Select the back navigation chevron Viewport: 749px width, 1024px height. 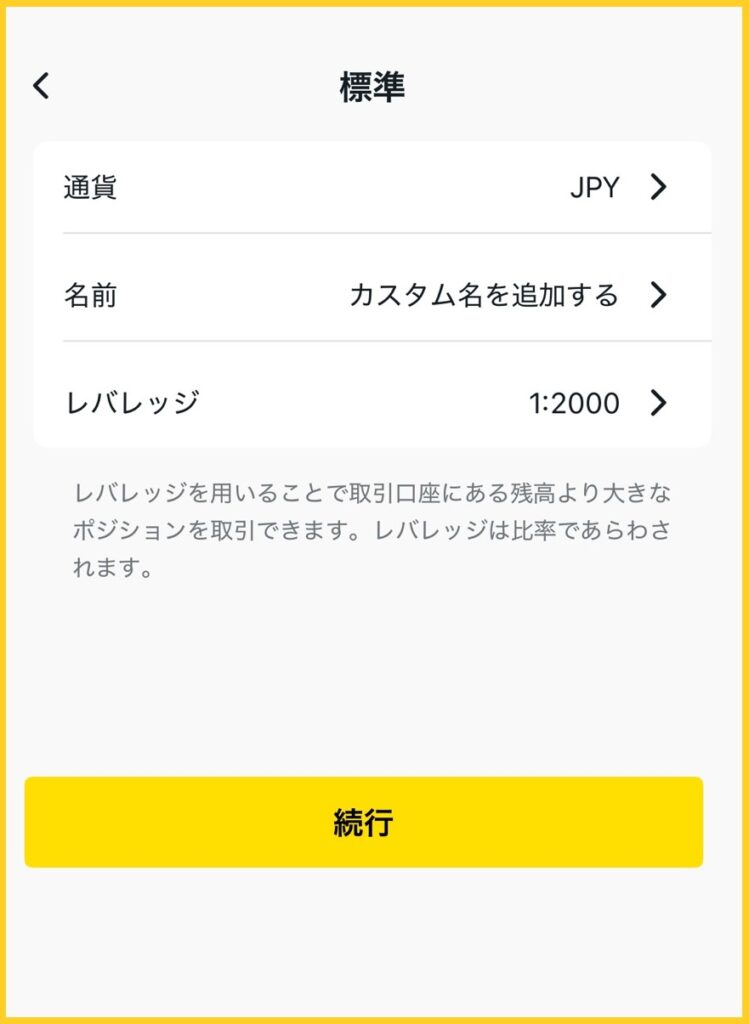pos(40,88)
